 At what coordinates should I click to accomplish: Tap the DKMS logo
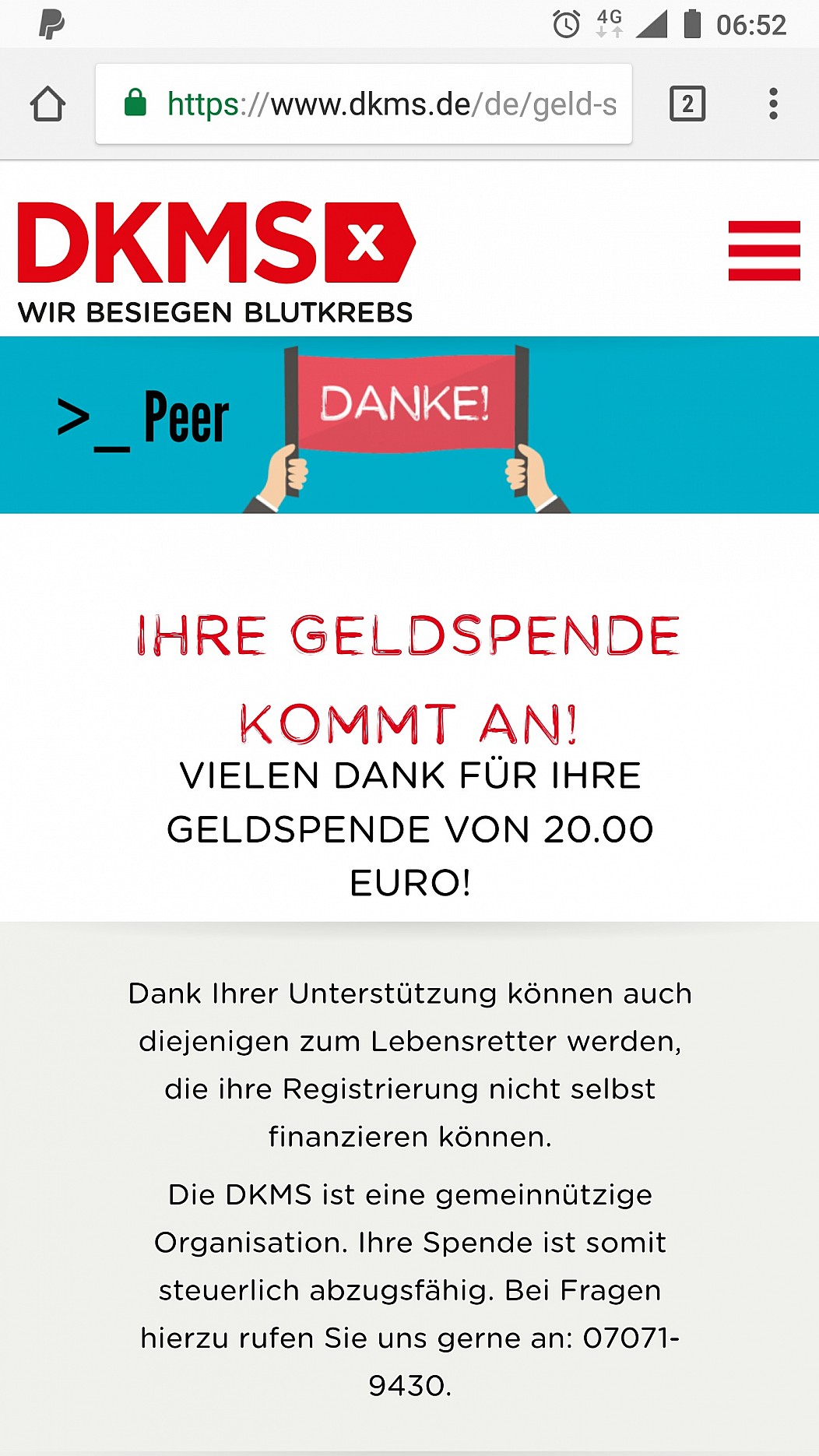pyautogui.click(x=216, y=262)
